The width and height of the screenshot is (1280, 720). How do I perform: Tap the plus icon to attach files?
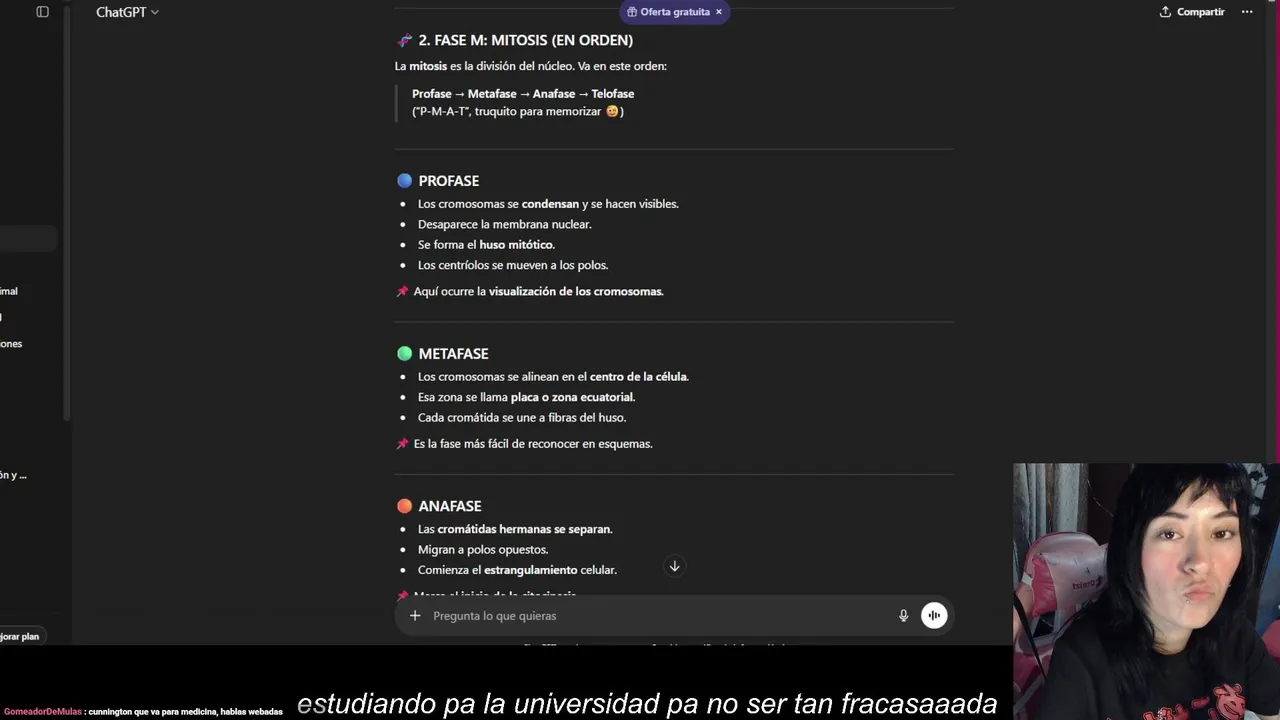[415, 616]
